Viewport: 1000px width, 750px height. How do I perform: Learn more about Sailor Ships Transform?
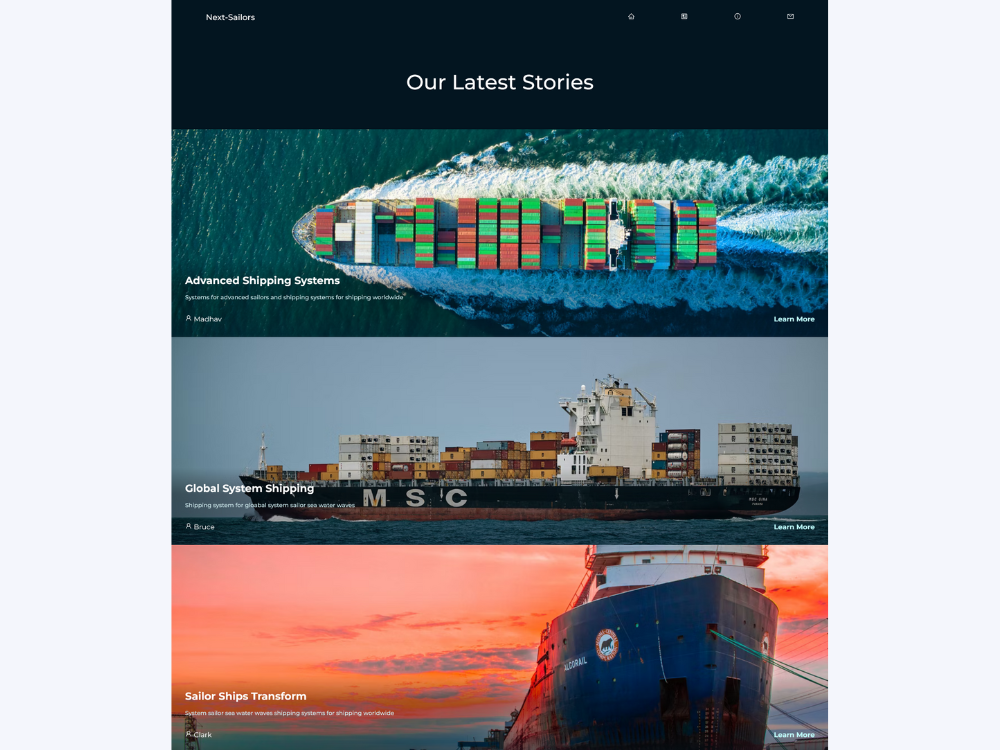(x=794, y=735)
